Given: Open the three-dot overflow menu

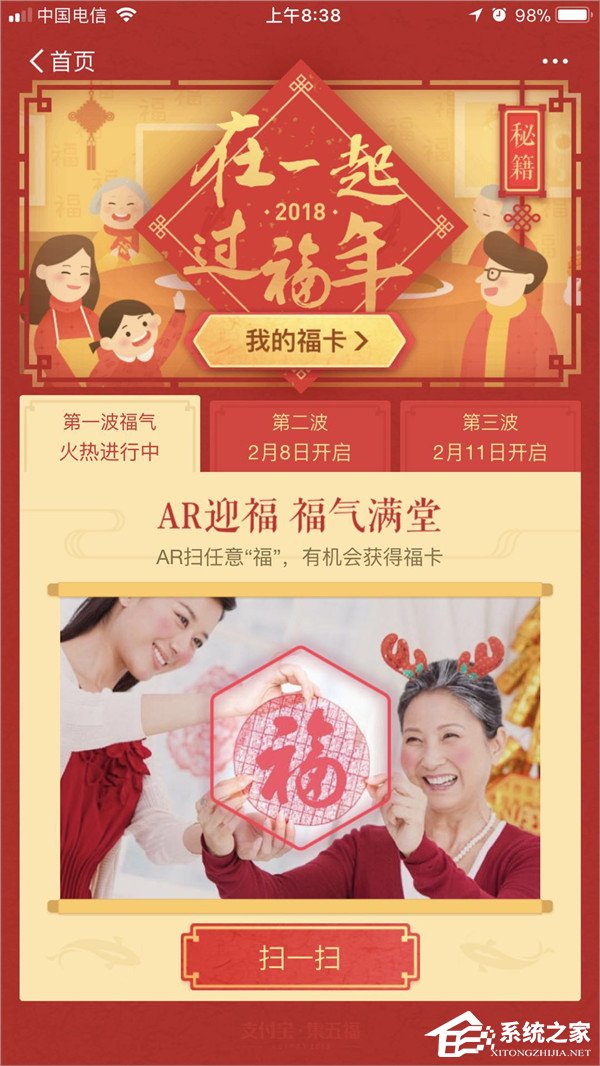Looking at the screenshot, I should (x=555, y=62).
